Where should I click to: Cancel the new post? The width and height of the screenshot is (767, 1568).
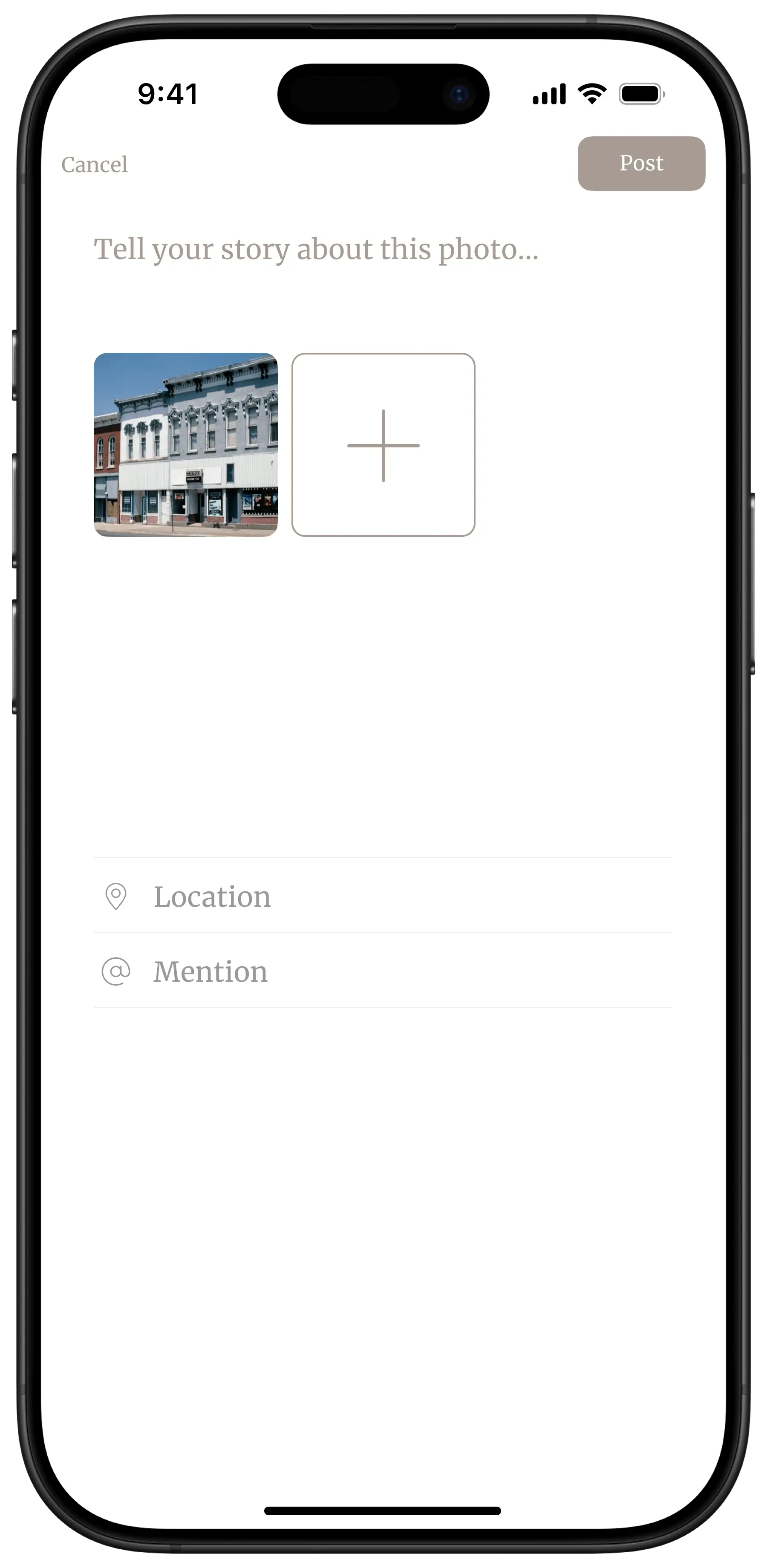[94, 164]
